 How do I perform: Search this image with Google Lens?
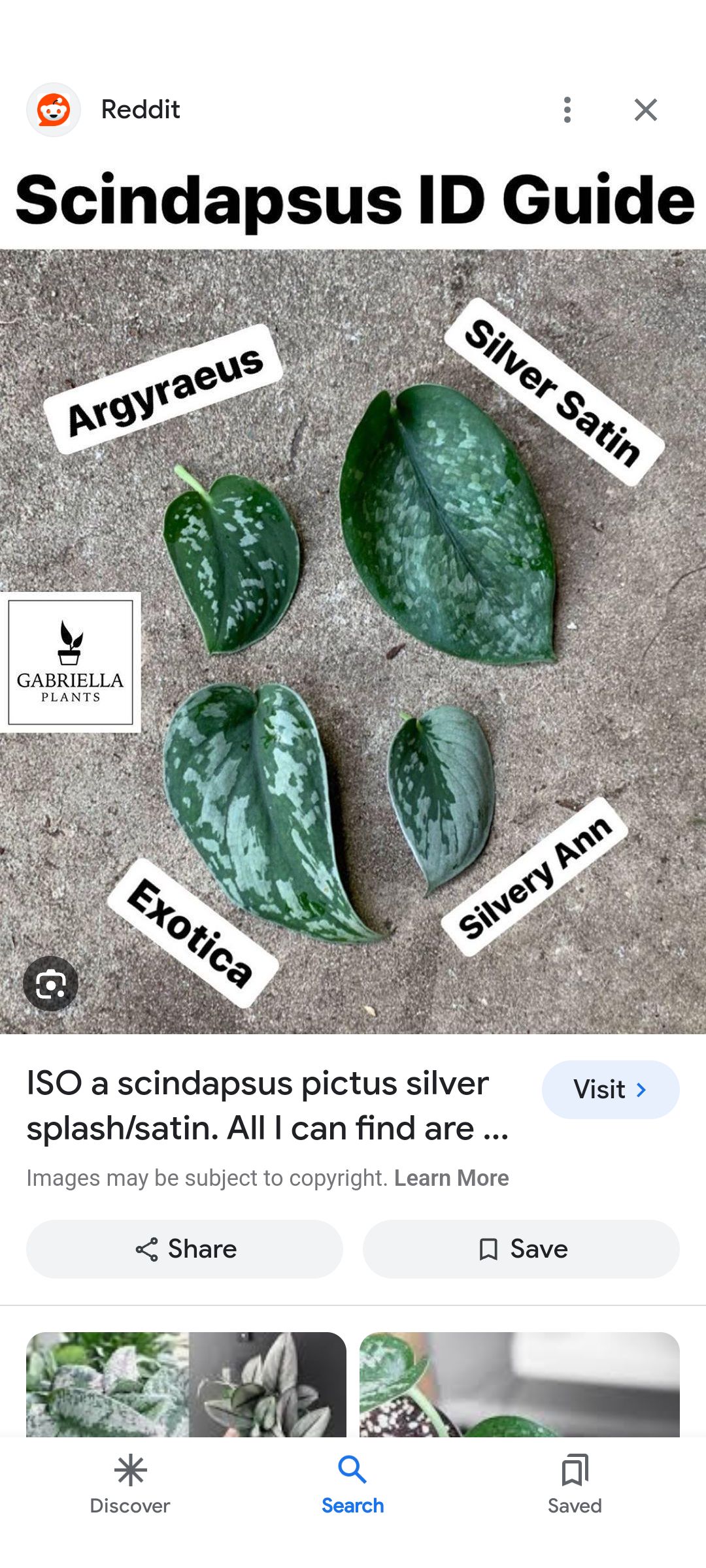point(50,984)
